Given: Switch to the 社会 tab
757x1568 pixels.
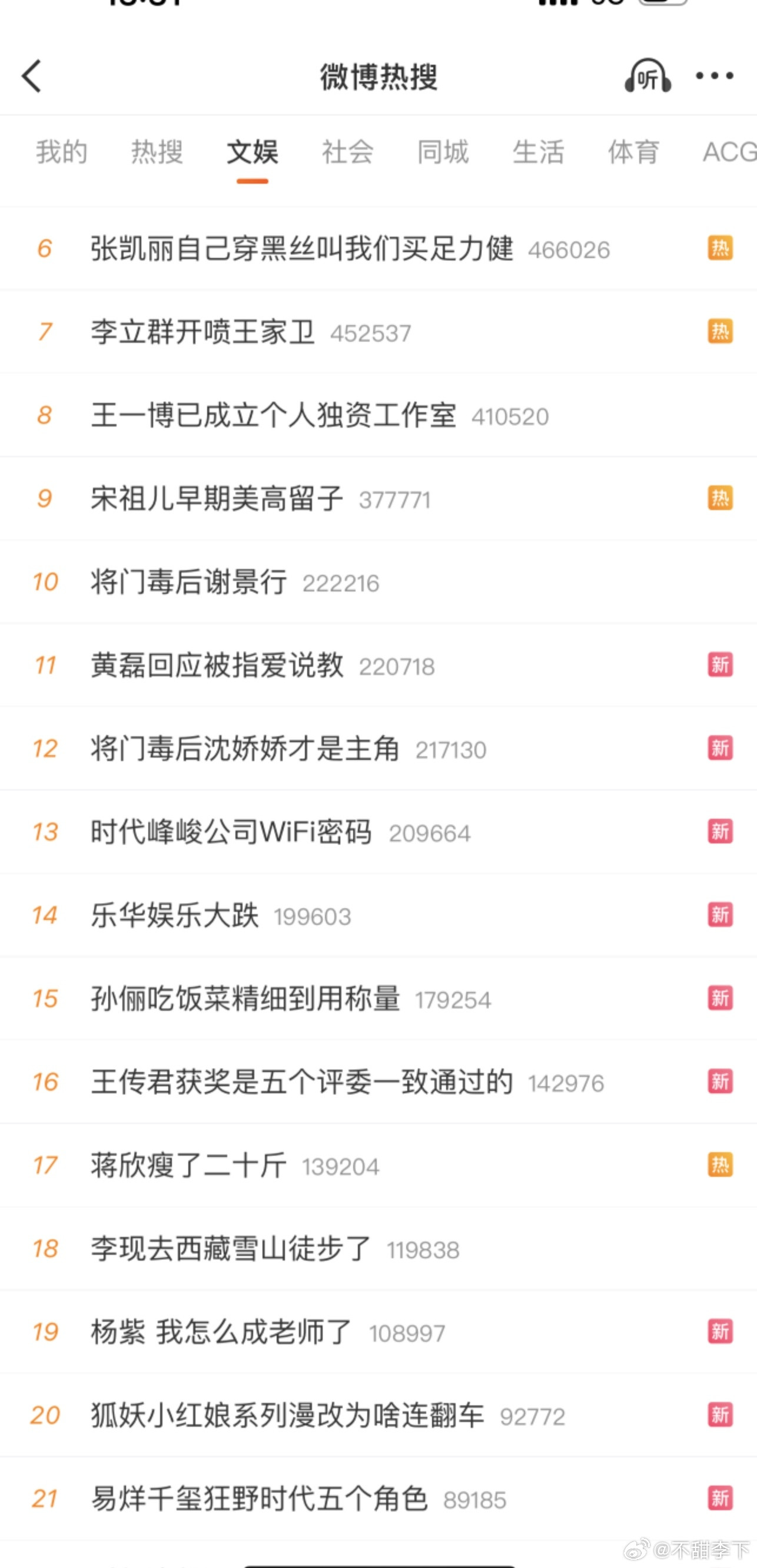Looking at the screenshot, I should pos(346,153).
